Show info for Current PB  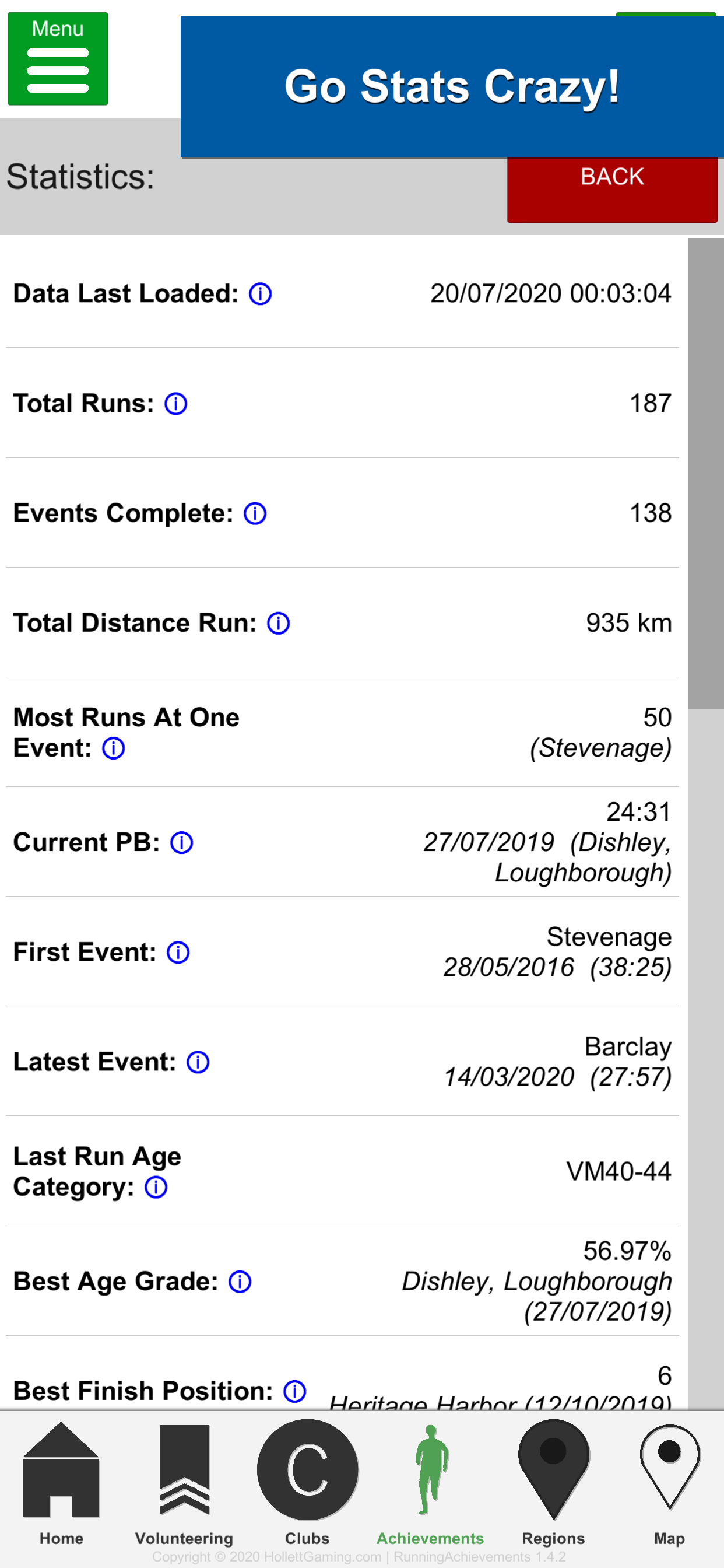(181, 842)
